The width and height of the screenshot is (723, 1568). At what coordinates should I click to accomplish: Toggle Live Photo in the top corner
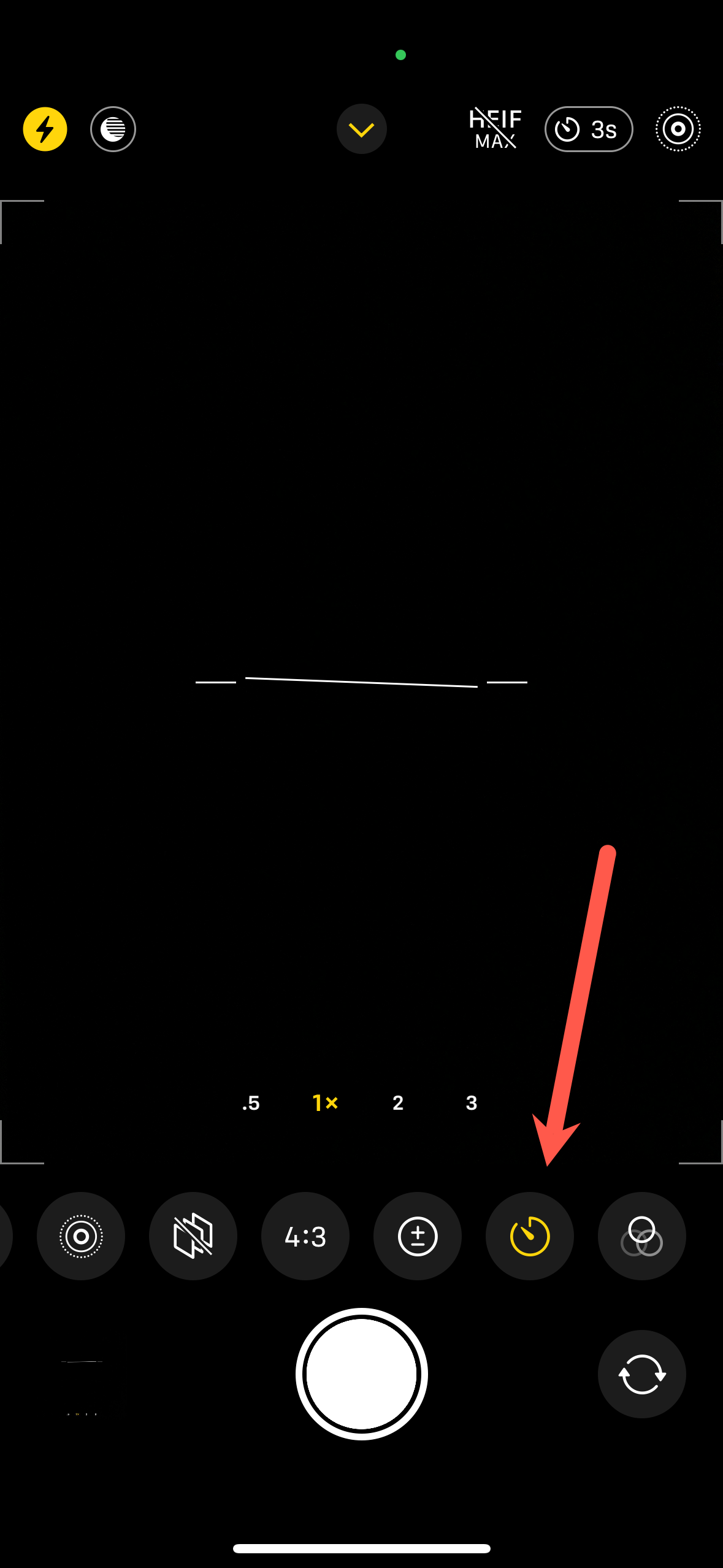coord(678,129)
